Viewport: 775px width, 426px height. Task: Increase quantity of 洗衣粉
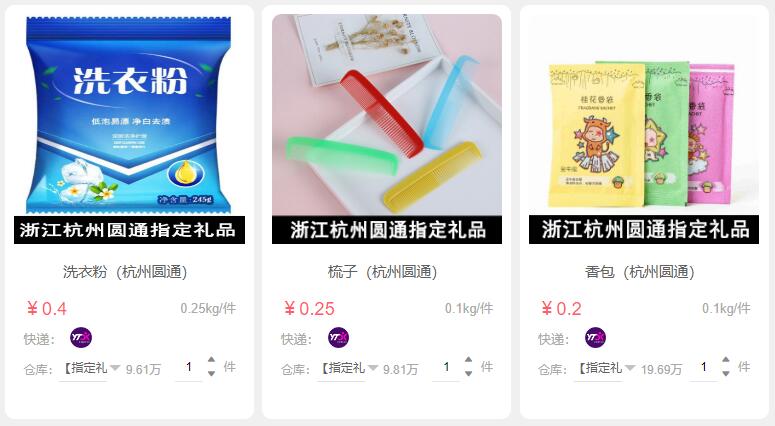(x=211, y=360)
